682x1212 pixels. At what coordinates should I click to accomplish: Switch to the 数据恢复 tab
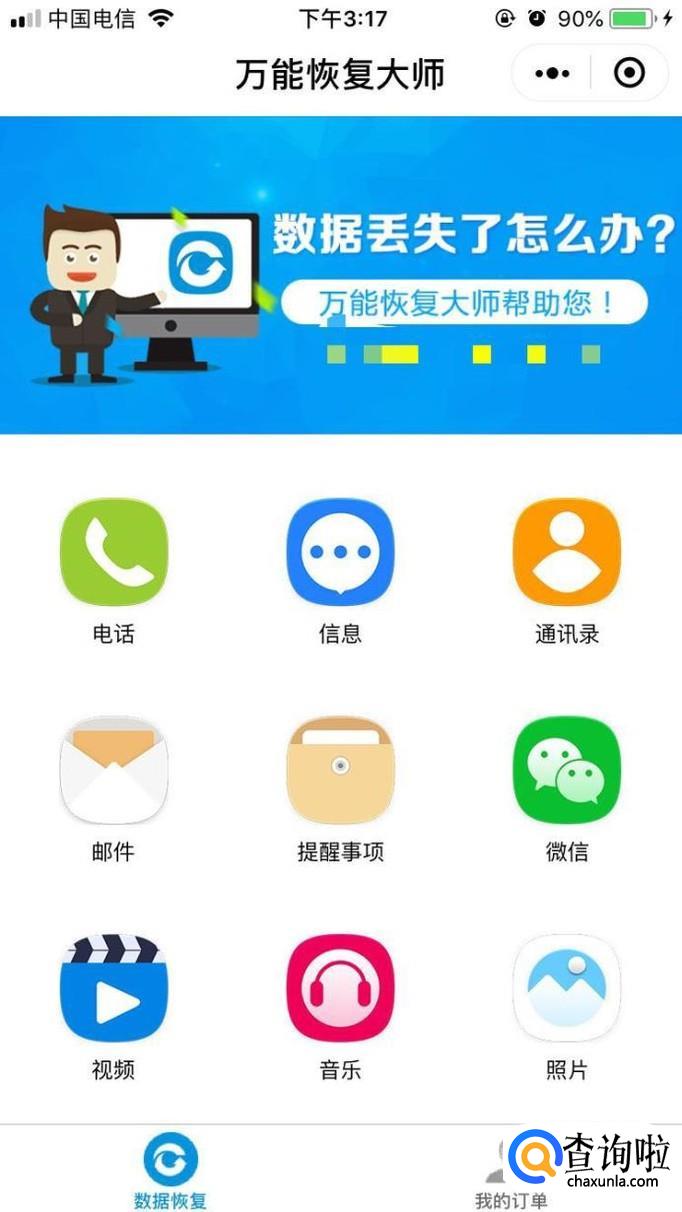170,1170
